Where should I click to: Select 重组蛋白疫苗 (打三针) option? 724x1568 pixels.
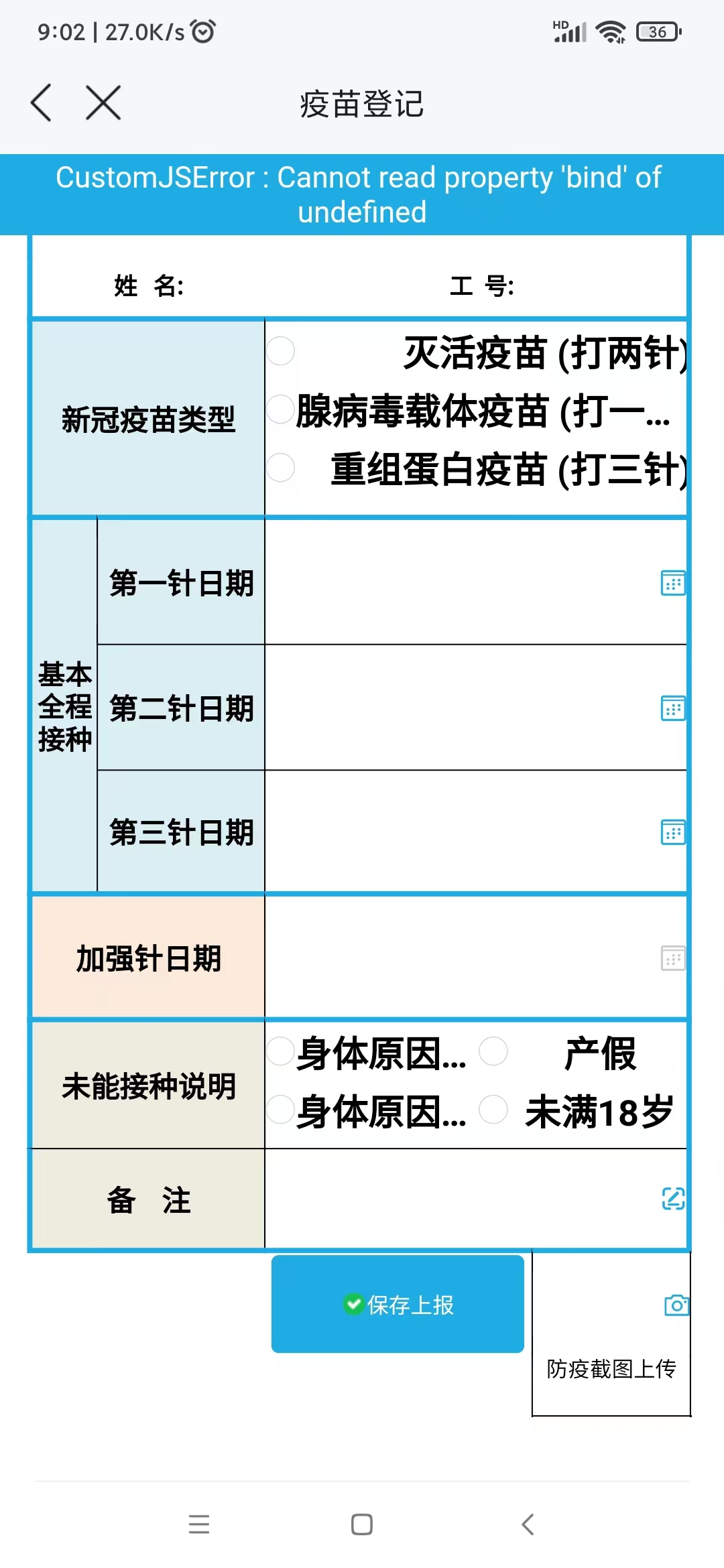pyautogui.click(x=281, y=468)
